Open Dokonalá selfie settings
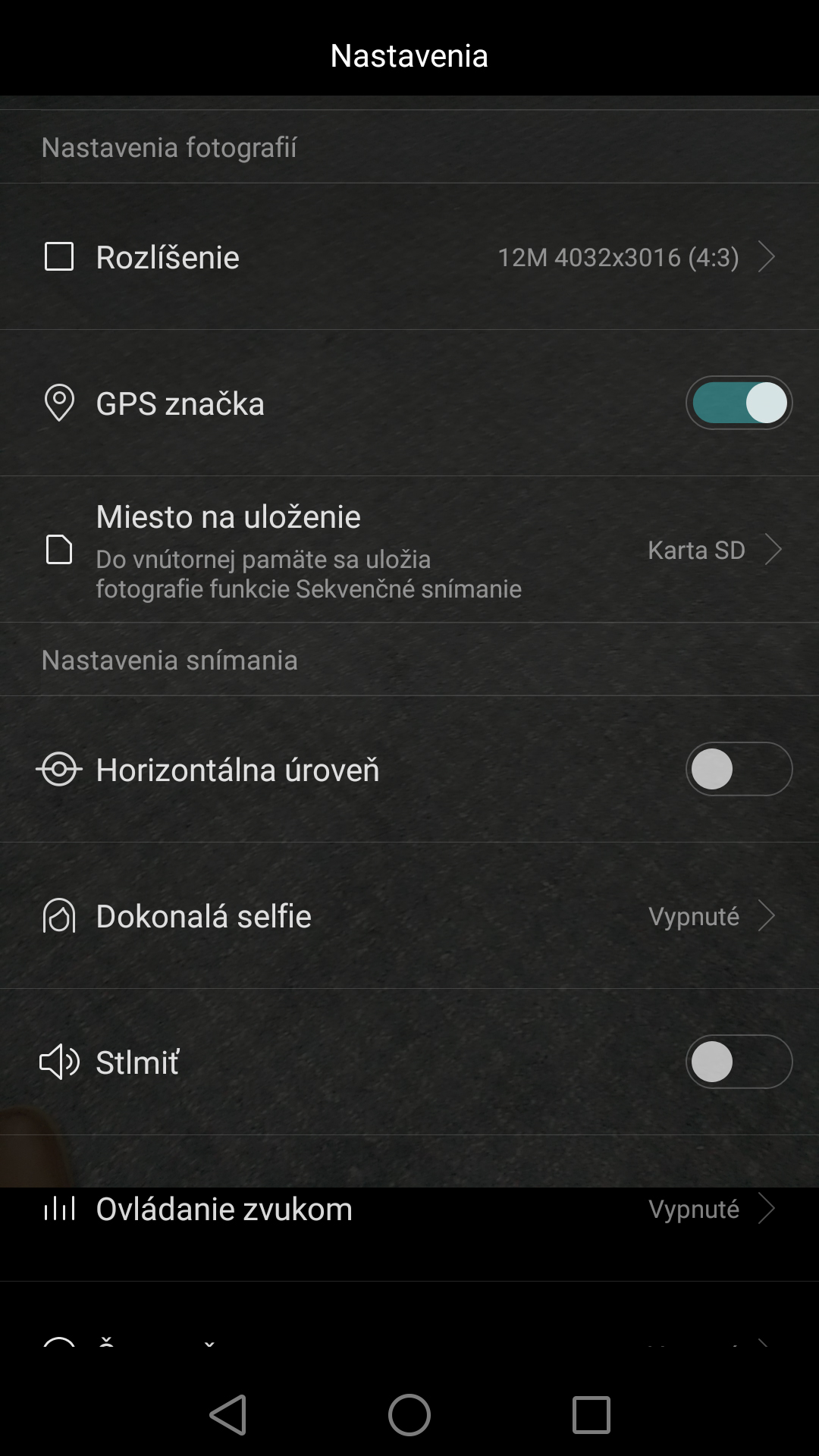 click(409, 915)
